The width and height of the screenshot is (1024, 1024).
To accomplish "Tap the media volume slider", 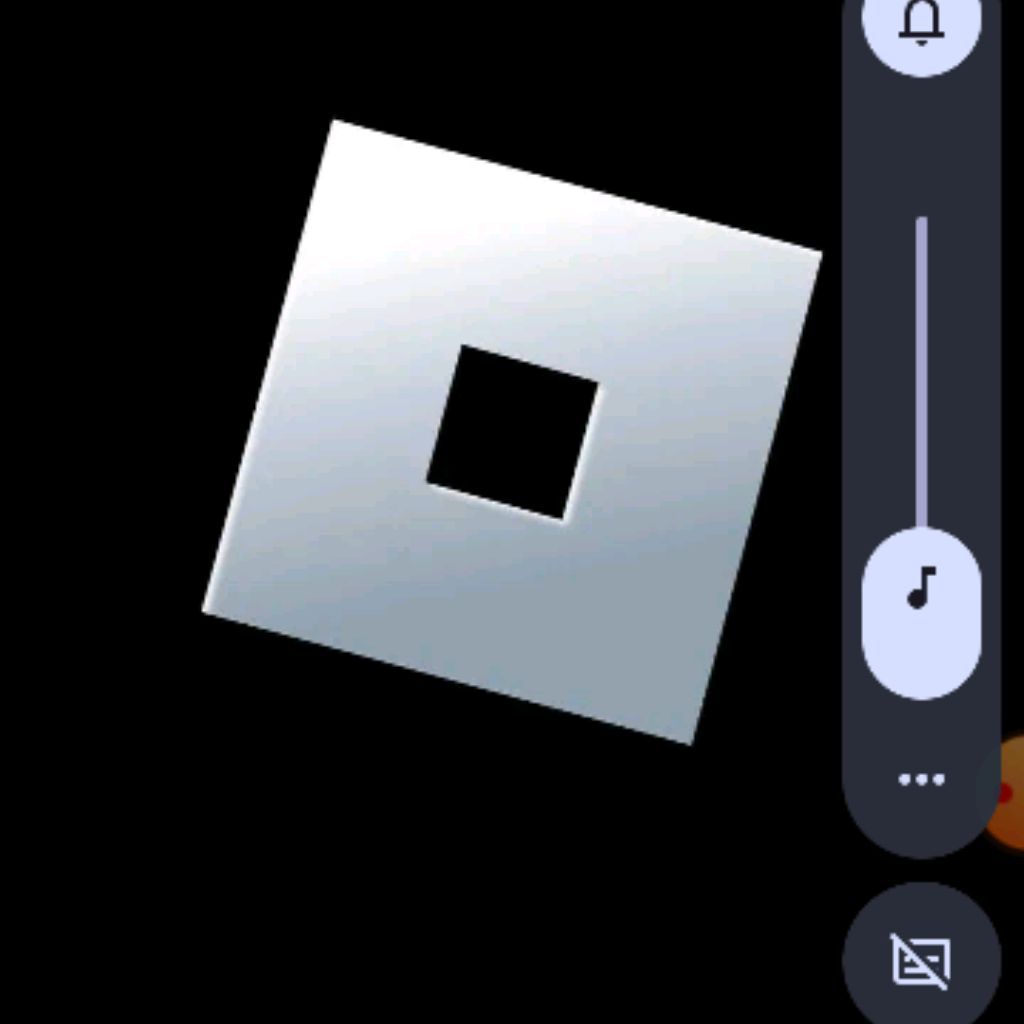I will 921,450.
